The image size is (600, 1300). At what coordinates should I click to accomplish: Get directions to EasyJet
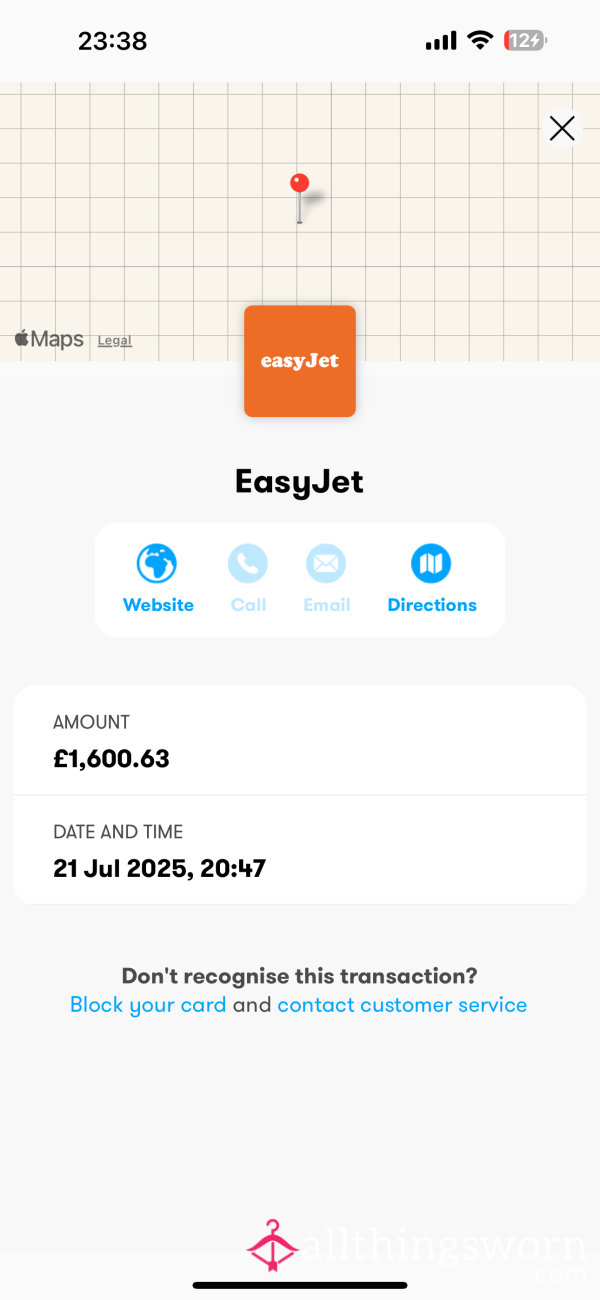click(432, 579)
